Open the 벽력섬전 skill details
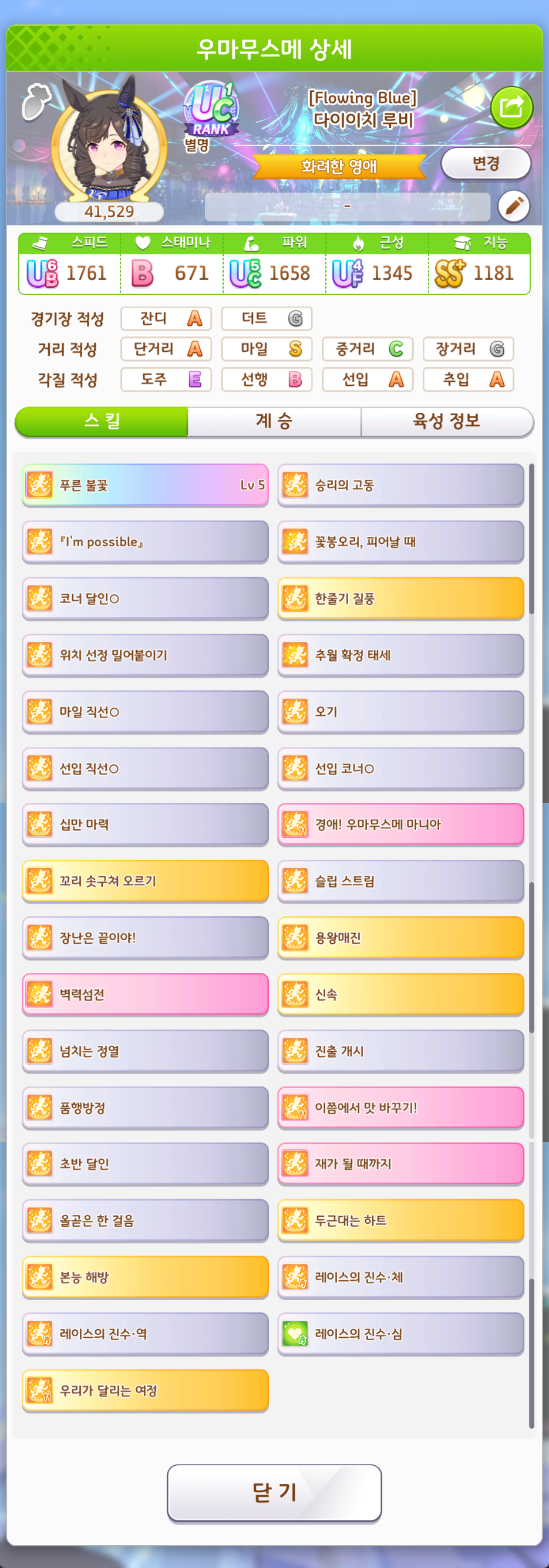The width and height of the screenshot is (549, 1568). click(x=146, y=994)
